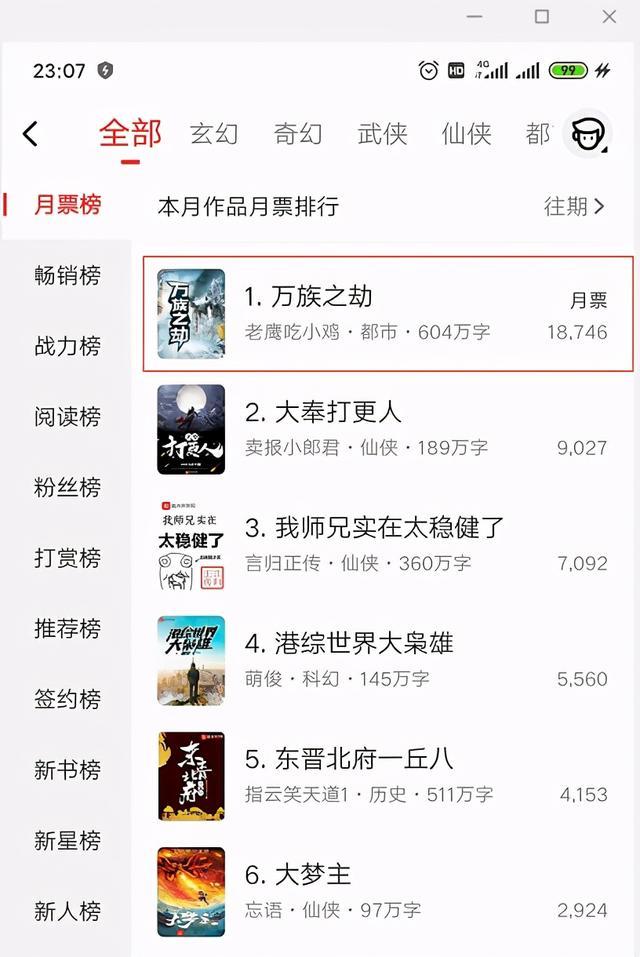Open the 阅读榜 ranking
The height and width of the screenshot is (957, 640).
(x=67, y=417)
